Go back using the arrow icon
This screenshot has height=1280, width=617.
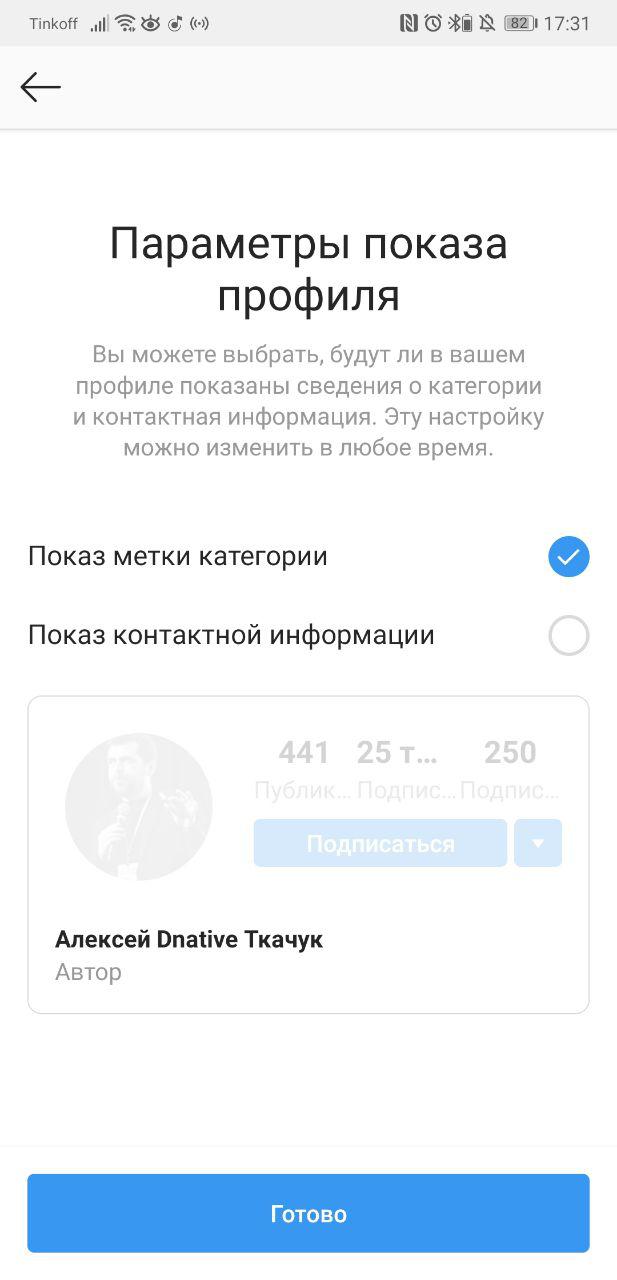[x=40, y=87]
